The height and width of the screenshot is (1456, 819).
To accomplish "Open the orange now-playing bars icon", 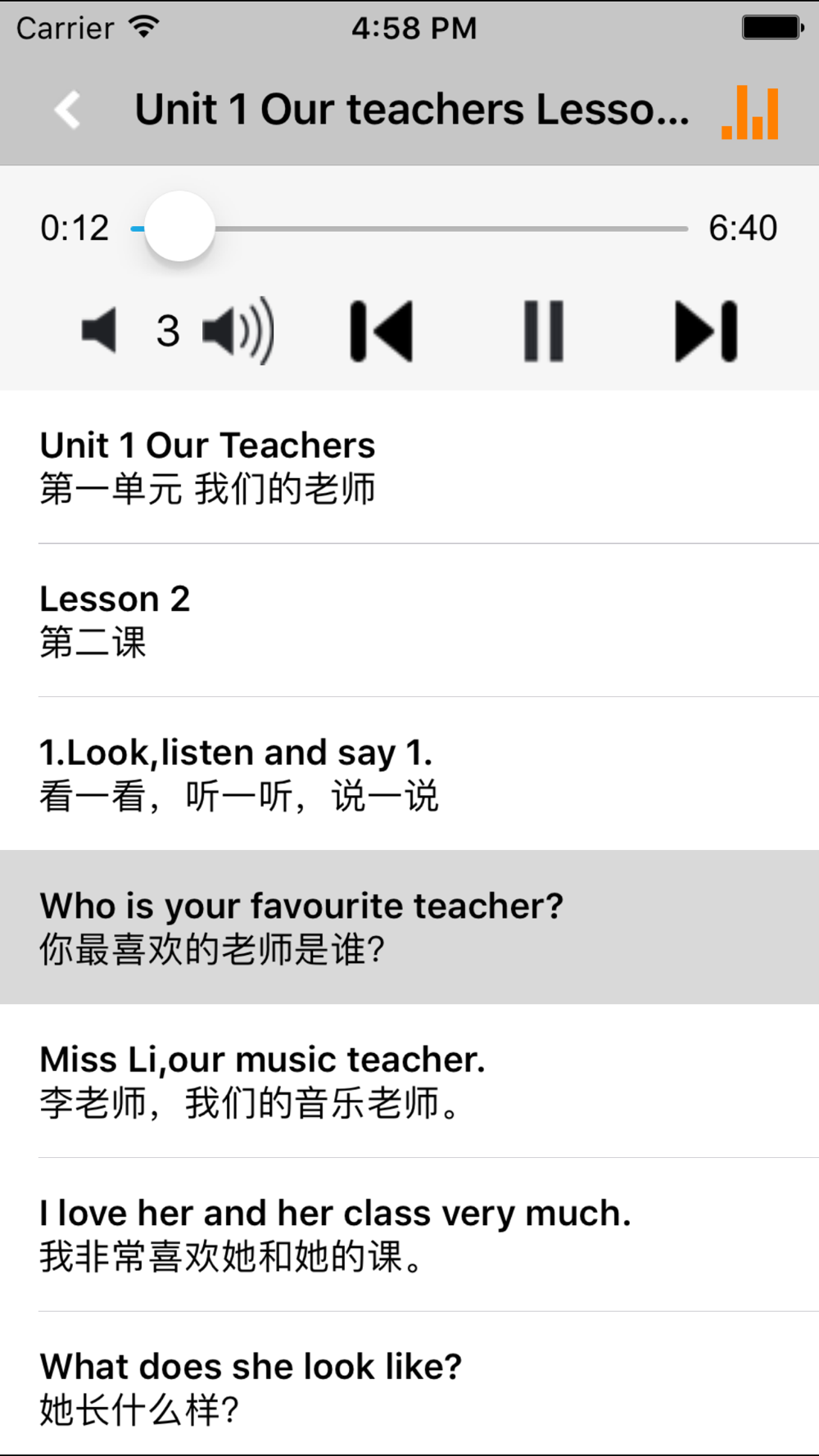I will pos(750,112).
